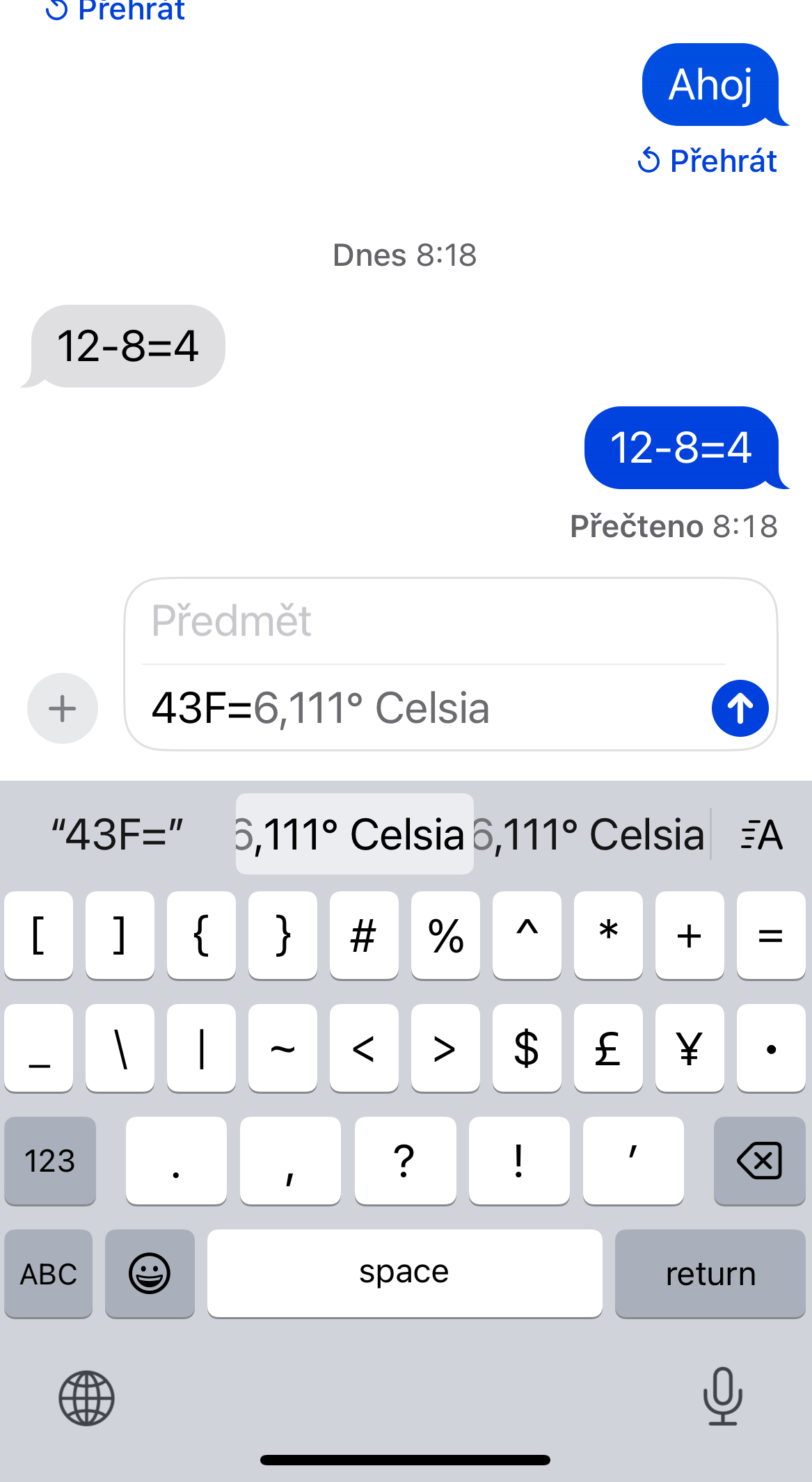Screen dimensions: 812x1482
Task: Replay effect under the Ahoj message
Action: pos(708,161)
